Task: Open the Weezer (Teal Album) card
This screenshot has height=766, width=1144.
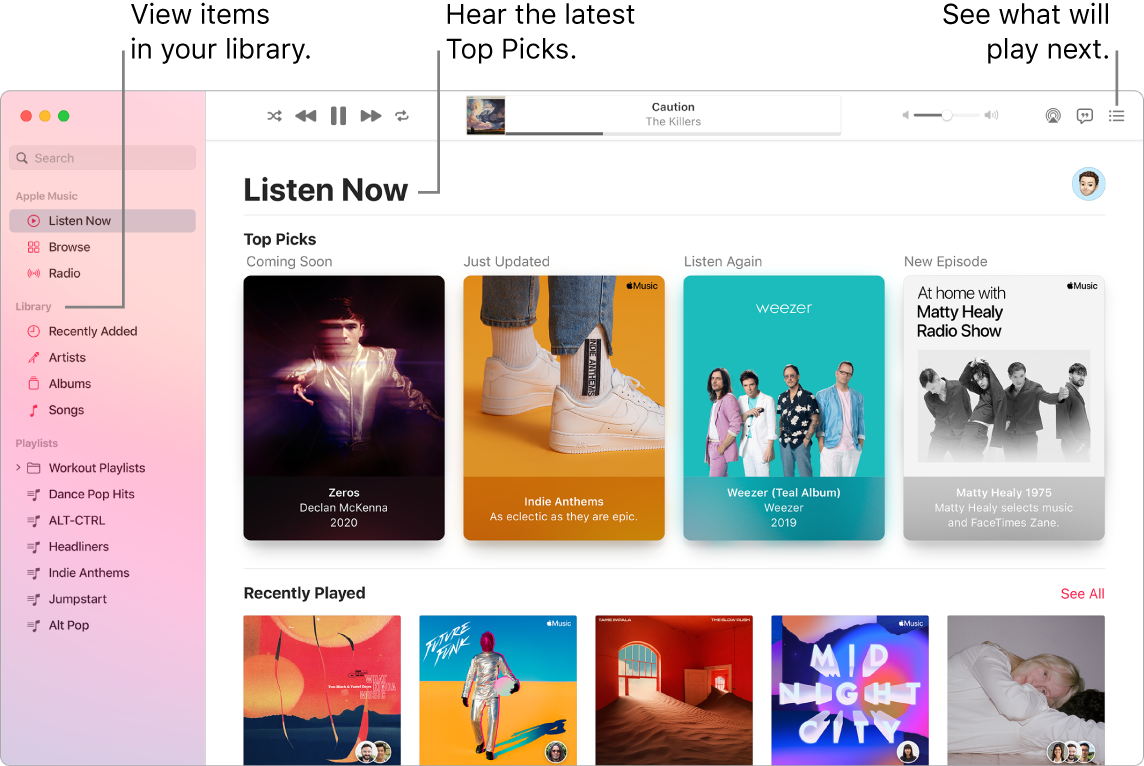Action: (x=784, y=407)
